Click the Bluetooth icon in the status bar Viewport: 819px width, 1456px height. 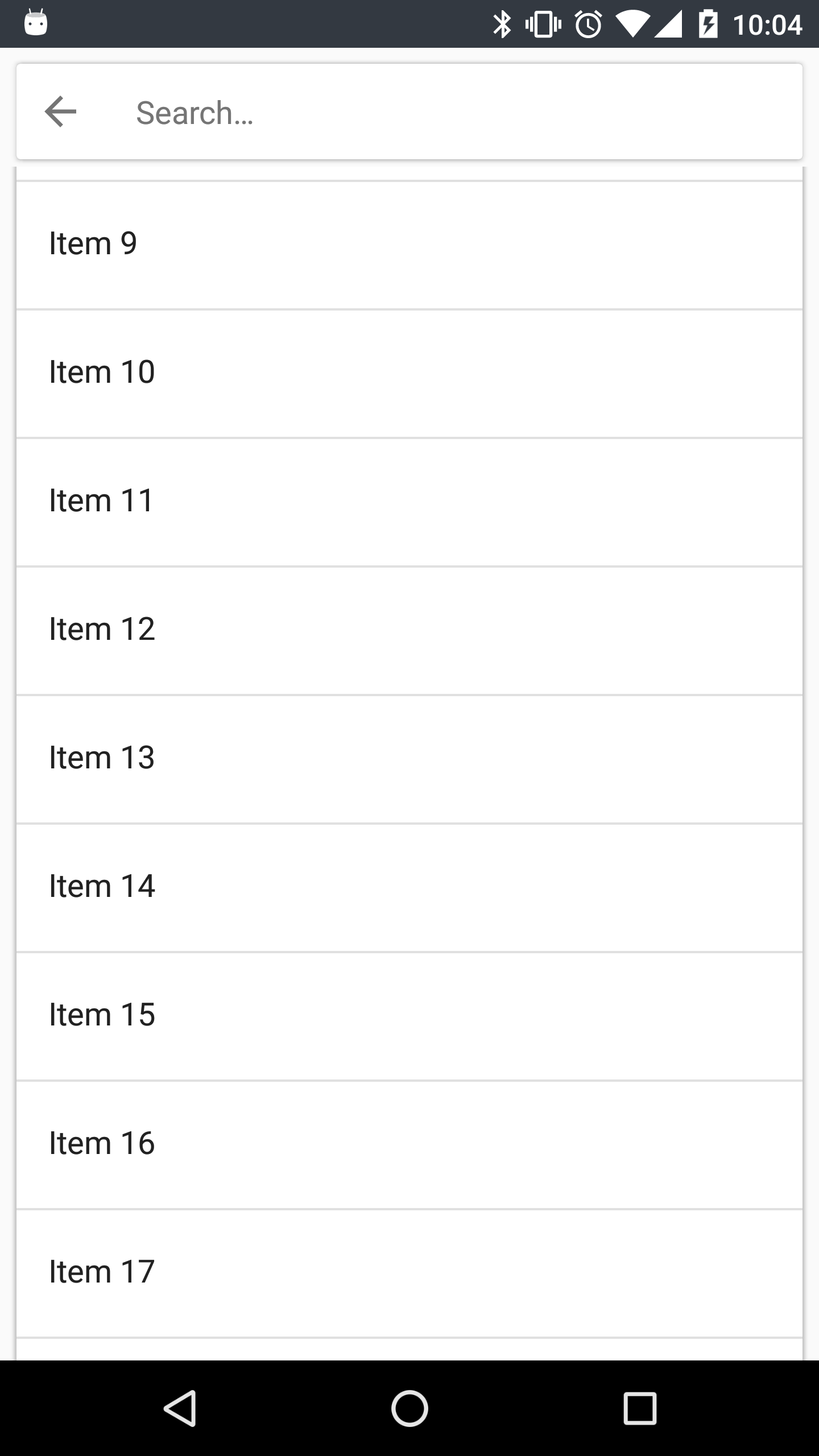pos(503,23)
